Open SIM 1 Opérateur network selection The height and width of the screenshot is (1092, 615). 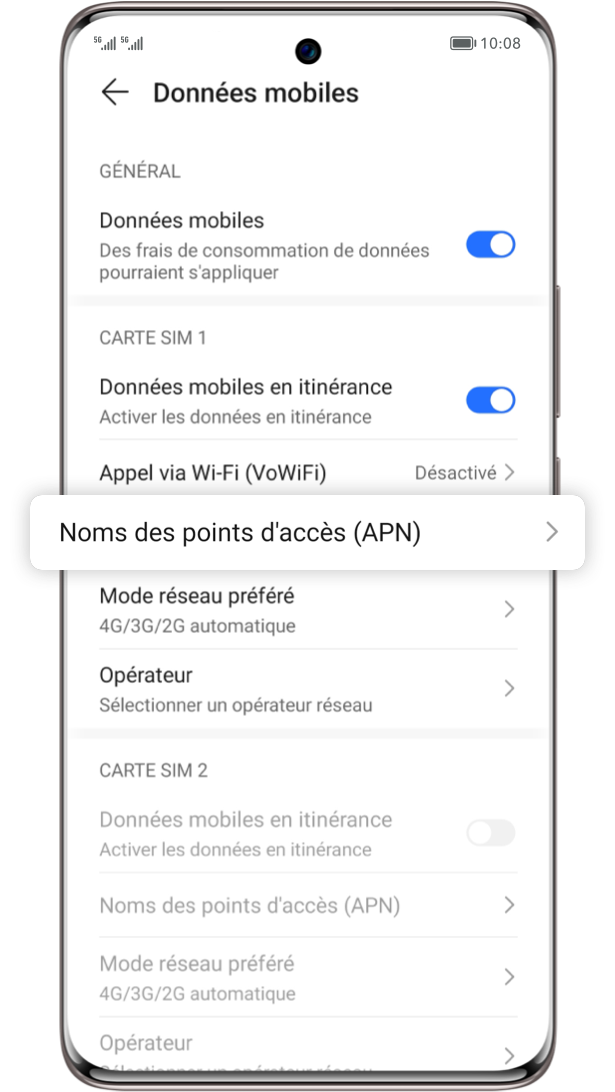pos(308,689)
